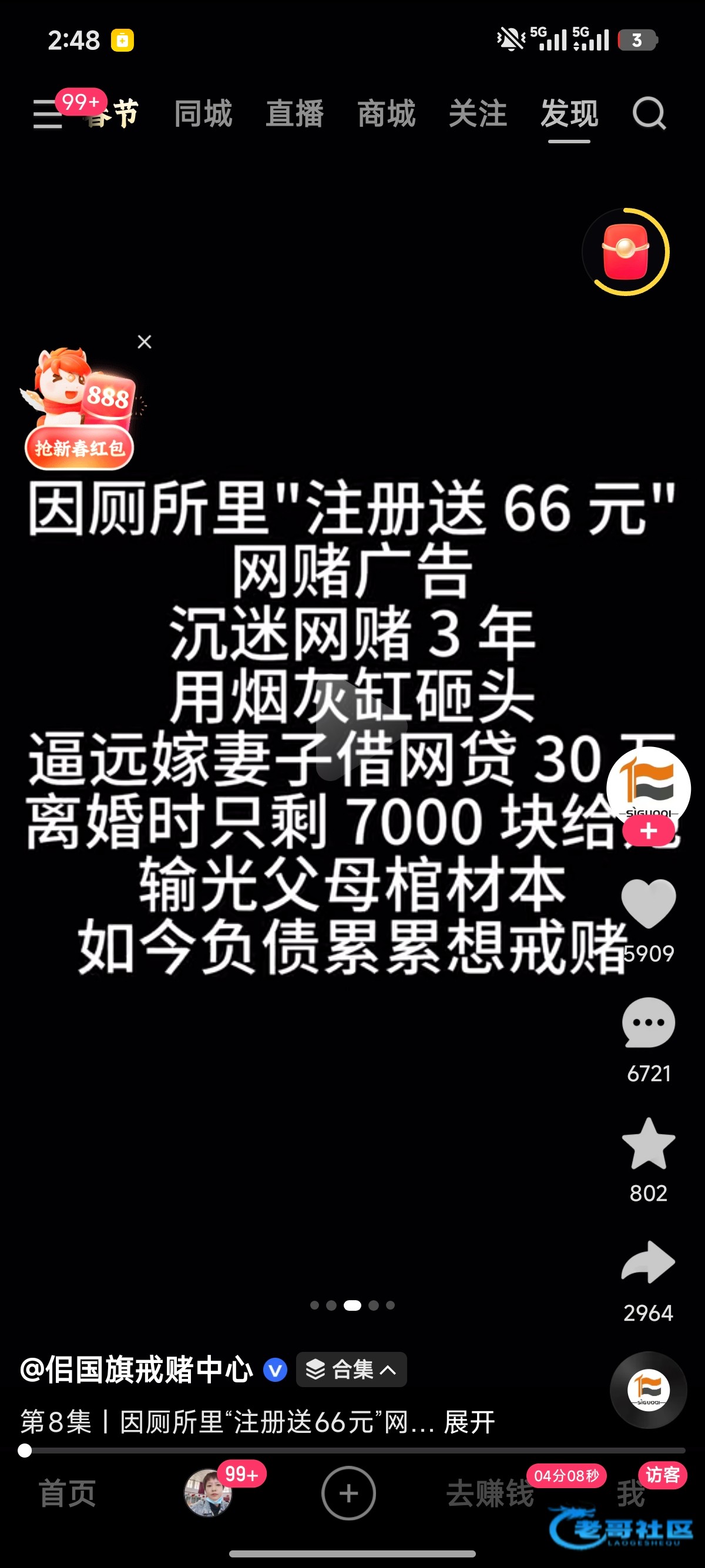
Task: Share this video
Action: pyautogui.click(x=649, y=1263)
